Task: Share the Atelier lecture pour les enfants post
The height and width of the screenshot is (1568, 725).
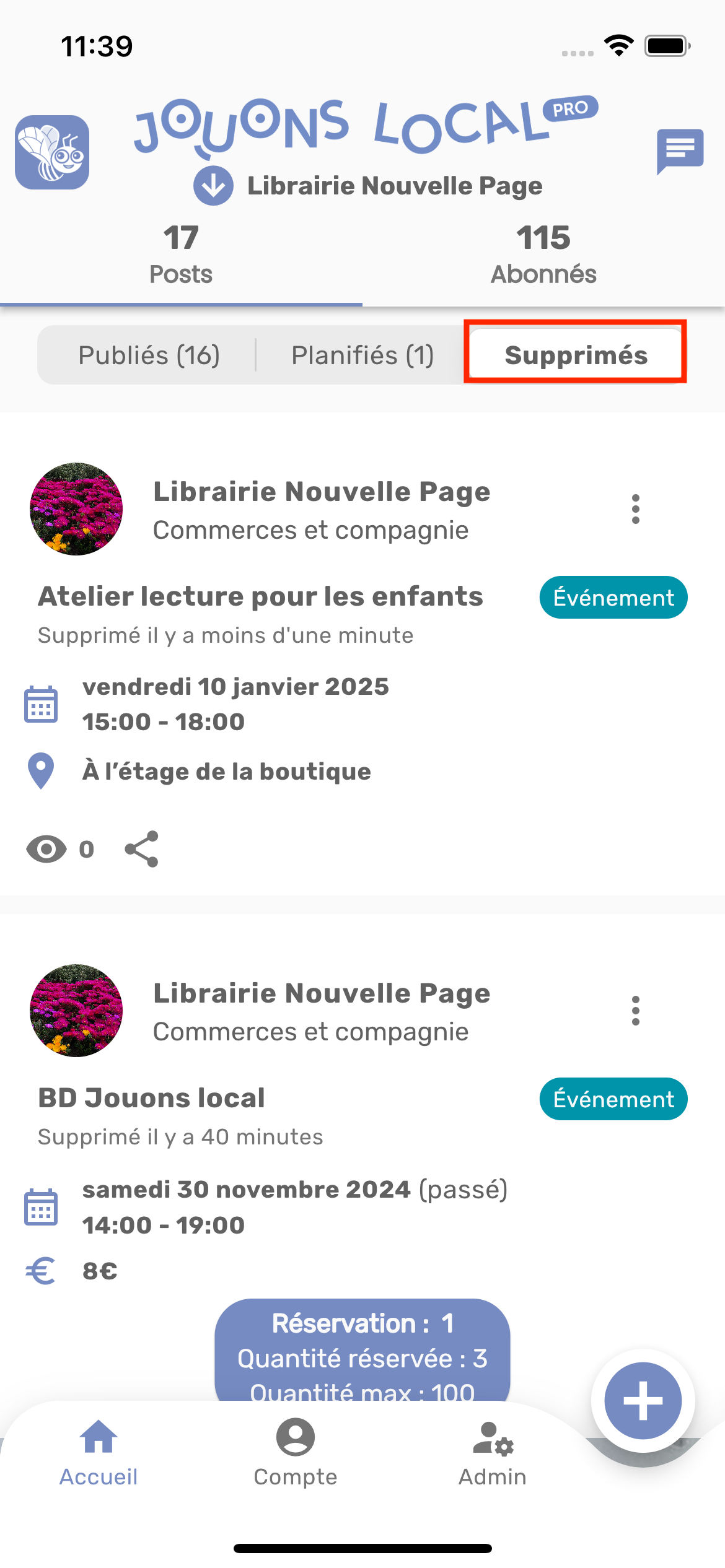Action: 142,849
